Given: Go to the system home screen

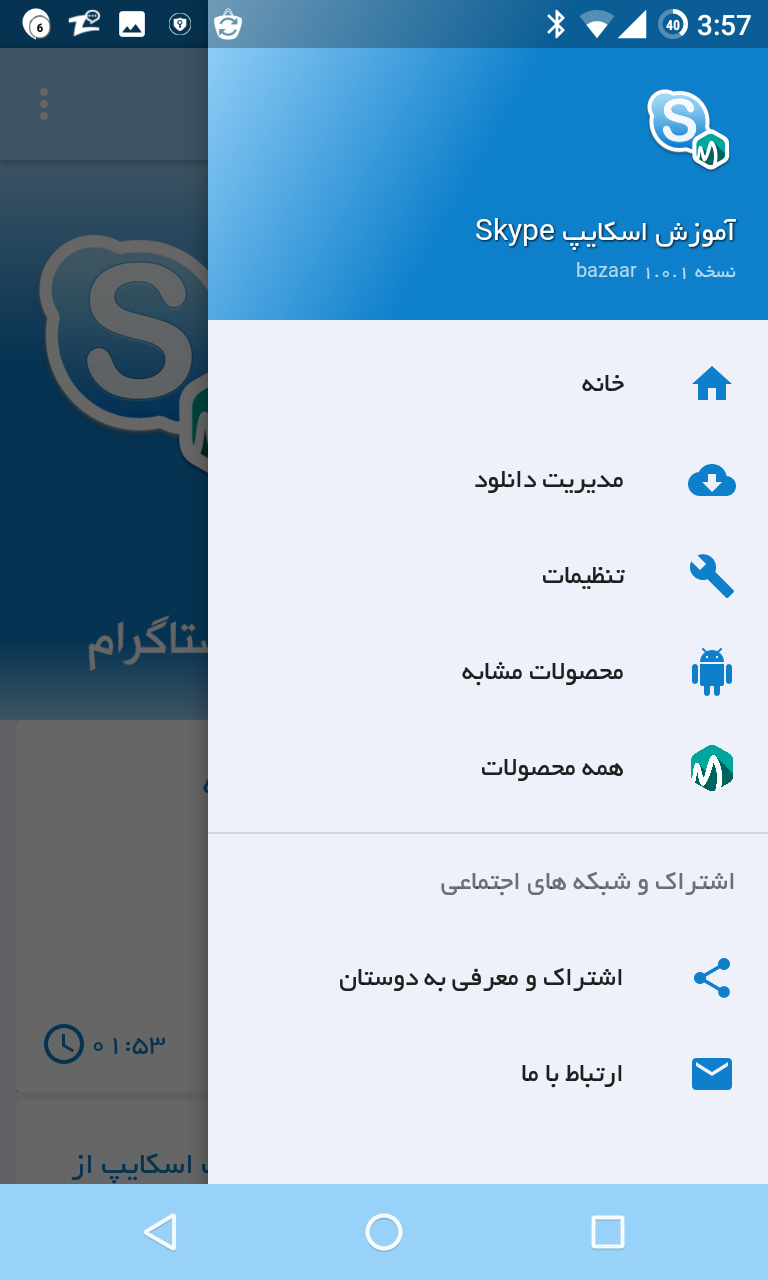Looking at the screenshot, I should (384, 1232).
